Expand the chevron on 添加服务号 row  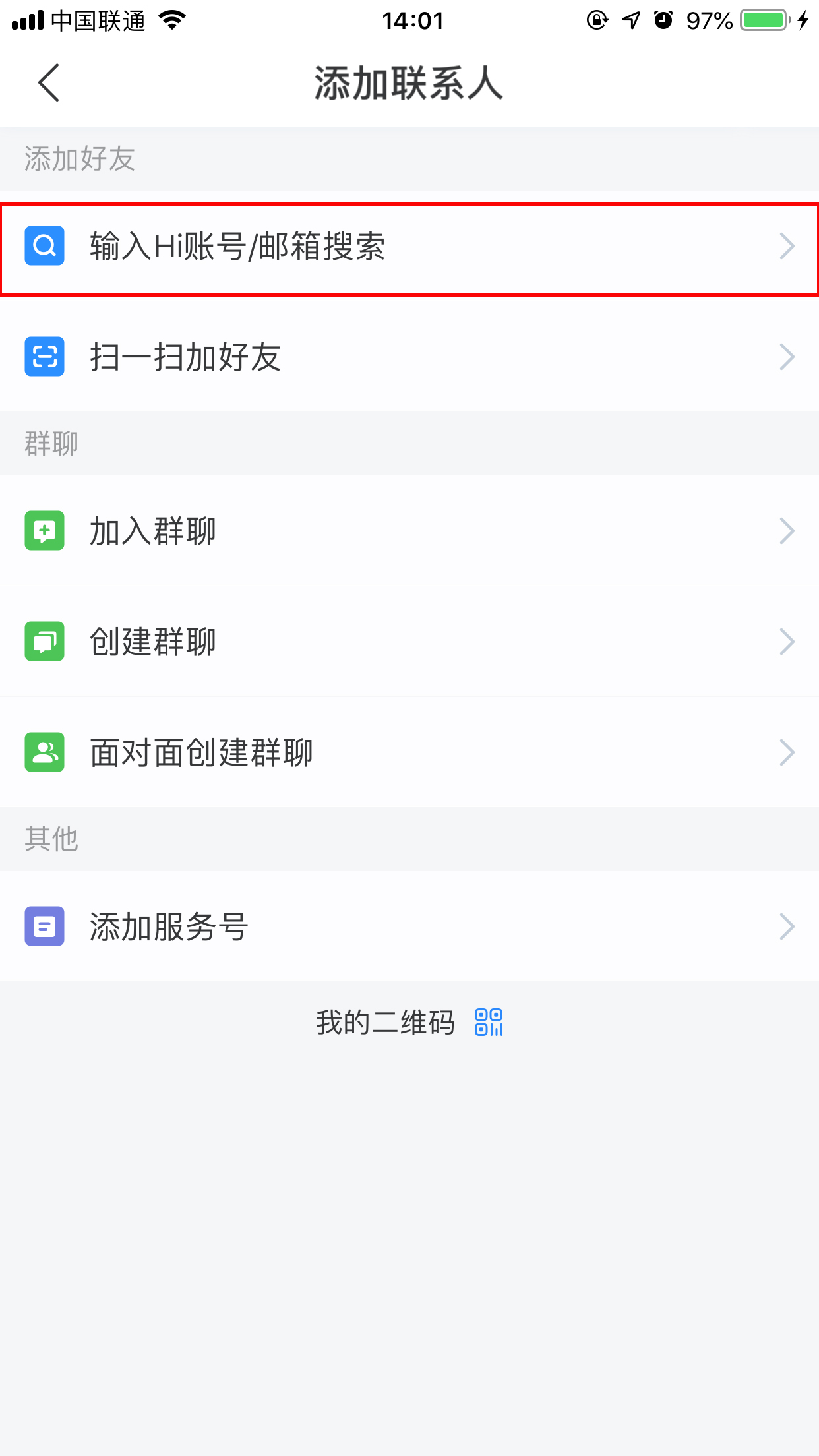tap(787, 926)
